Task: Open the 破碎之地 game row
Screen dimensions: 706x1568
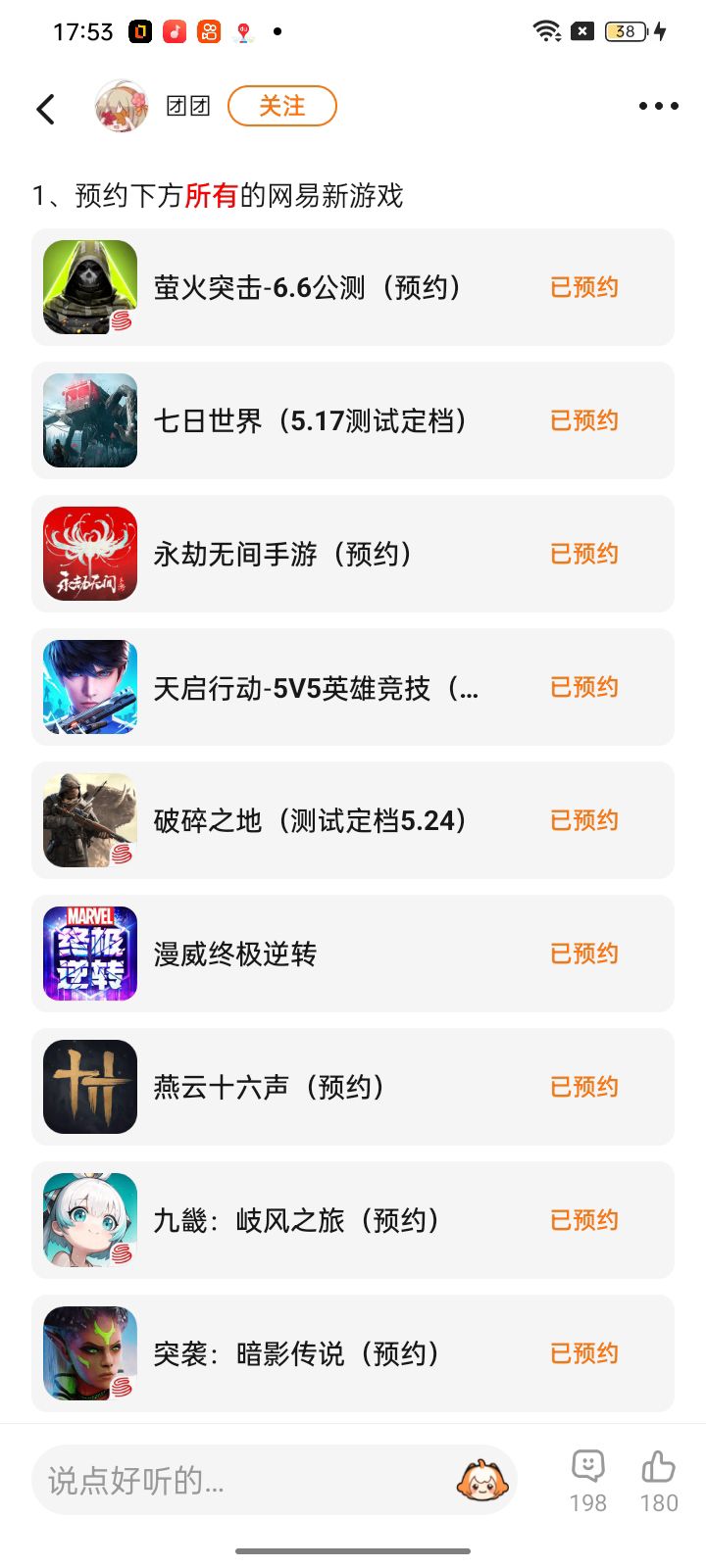Action: (310, 820)
